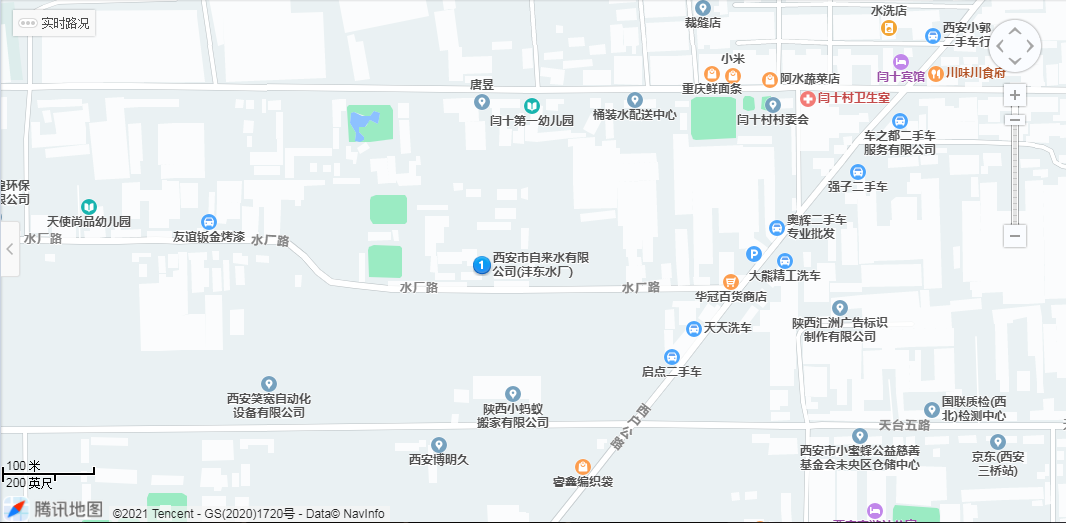The image size is (1066, 523).
Task: Open the 闫十第一幼儿园 marker
Action: (532, 104)
